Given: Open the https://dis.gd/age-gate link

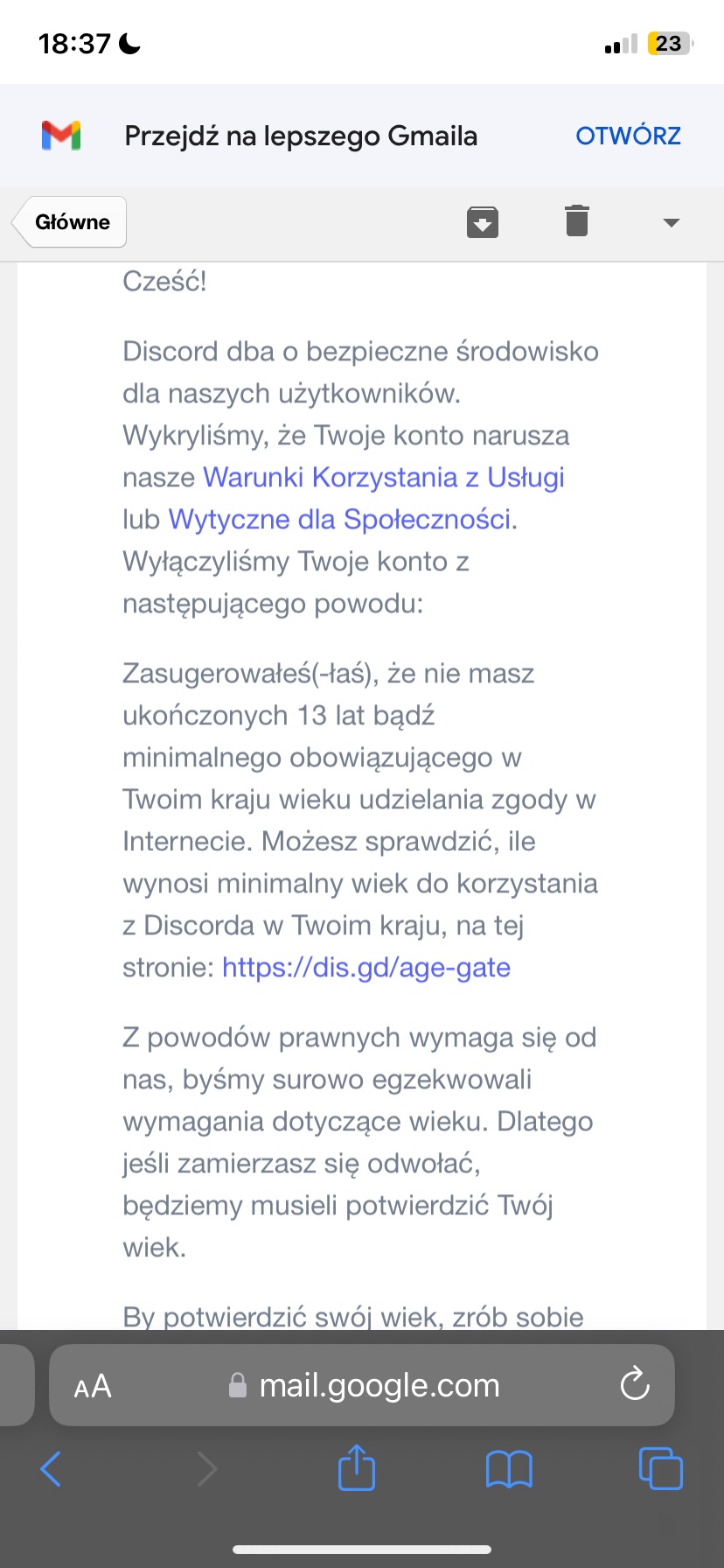Looking at the screenshot, I should coord(366,967).
